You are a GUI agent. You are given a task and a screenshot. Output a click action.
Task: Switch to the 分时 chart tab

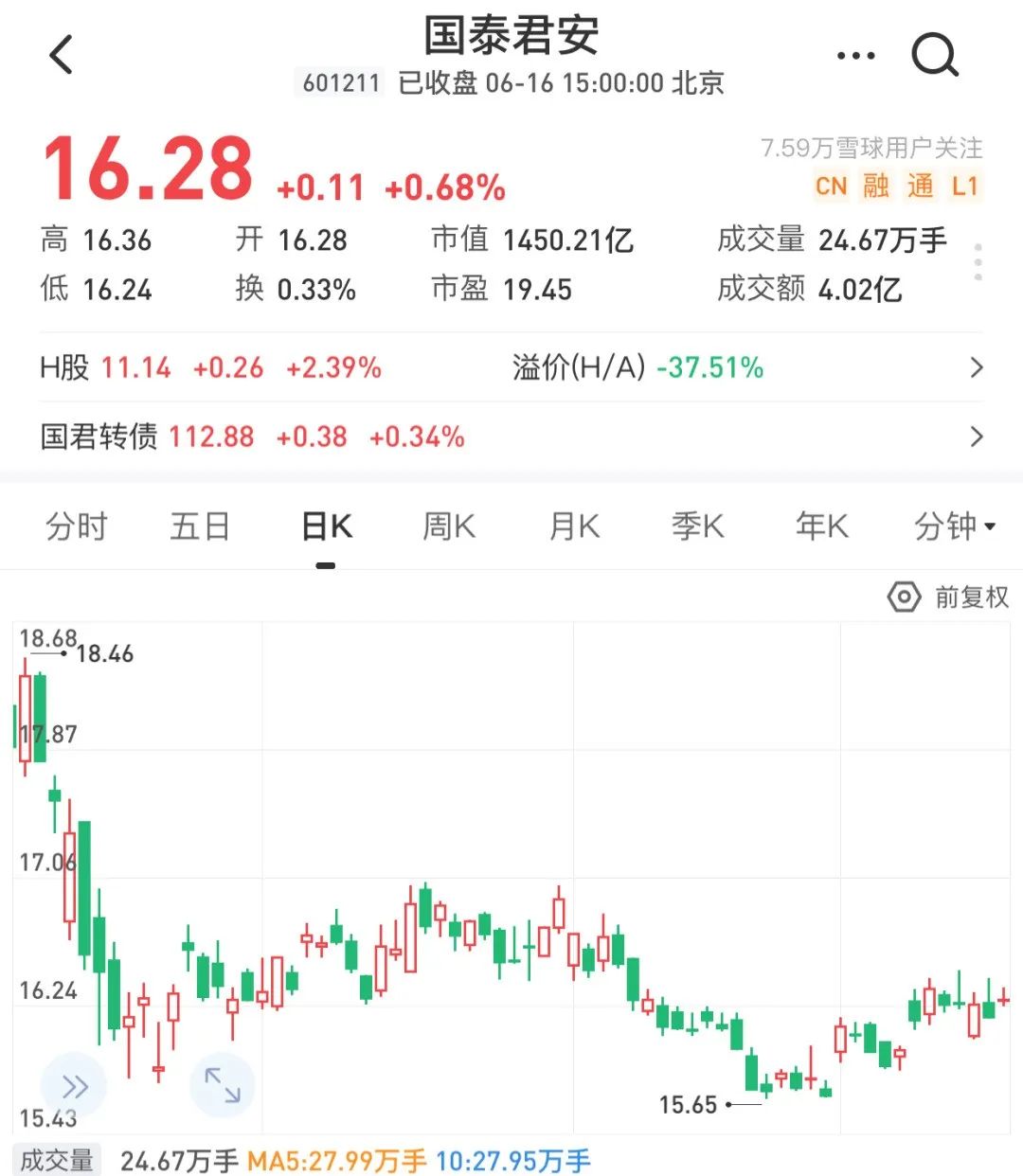77,526
